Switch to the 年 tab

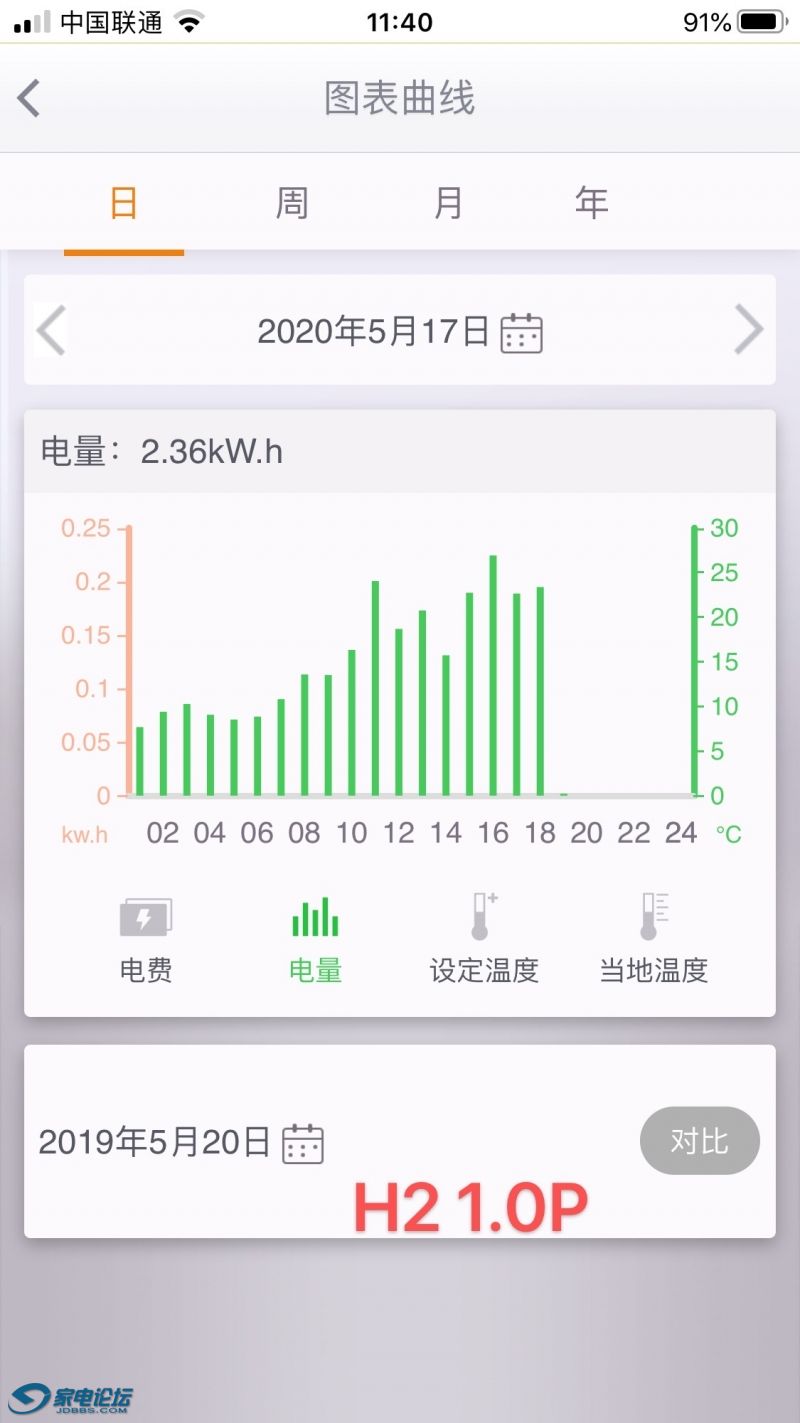click(x=591, y=203)
